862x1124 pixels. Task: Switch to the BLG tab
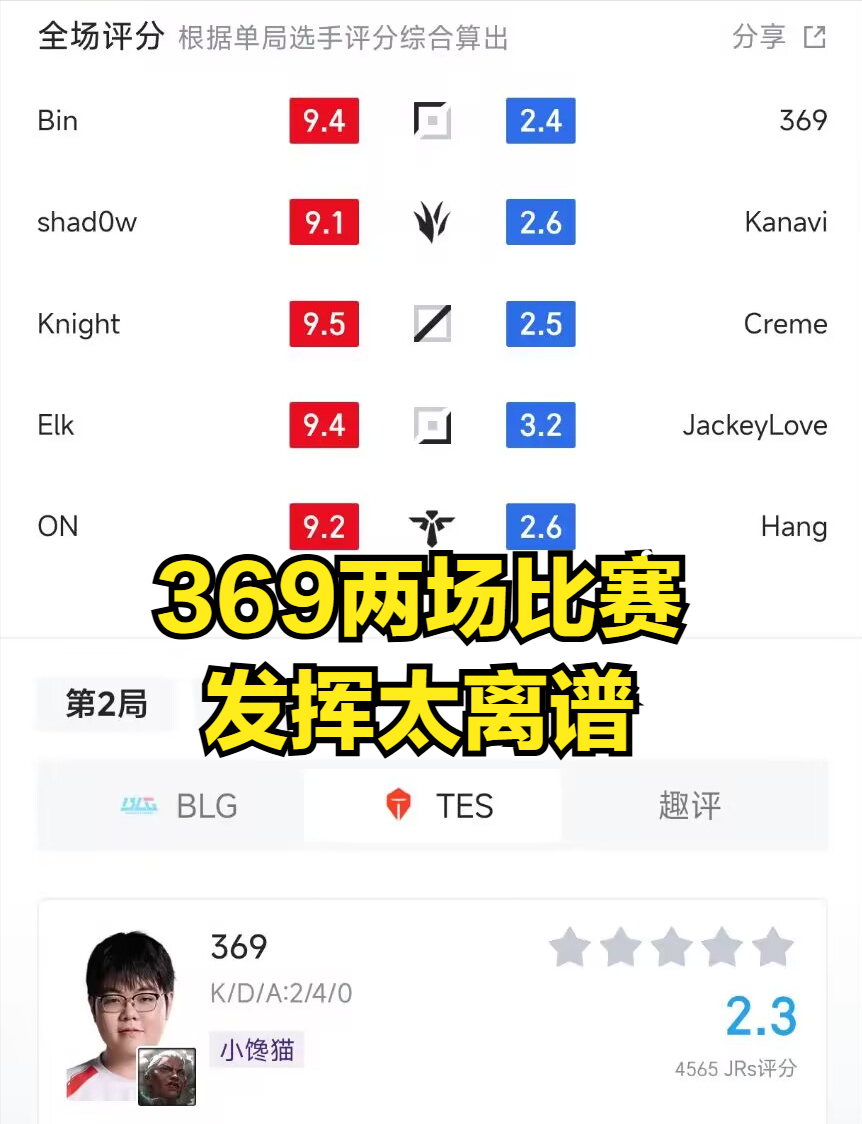click(180, 805)
